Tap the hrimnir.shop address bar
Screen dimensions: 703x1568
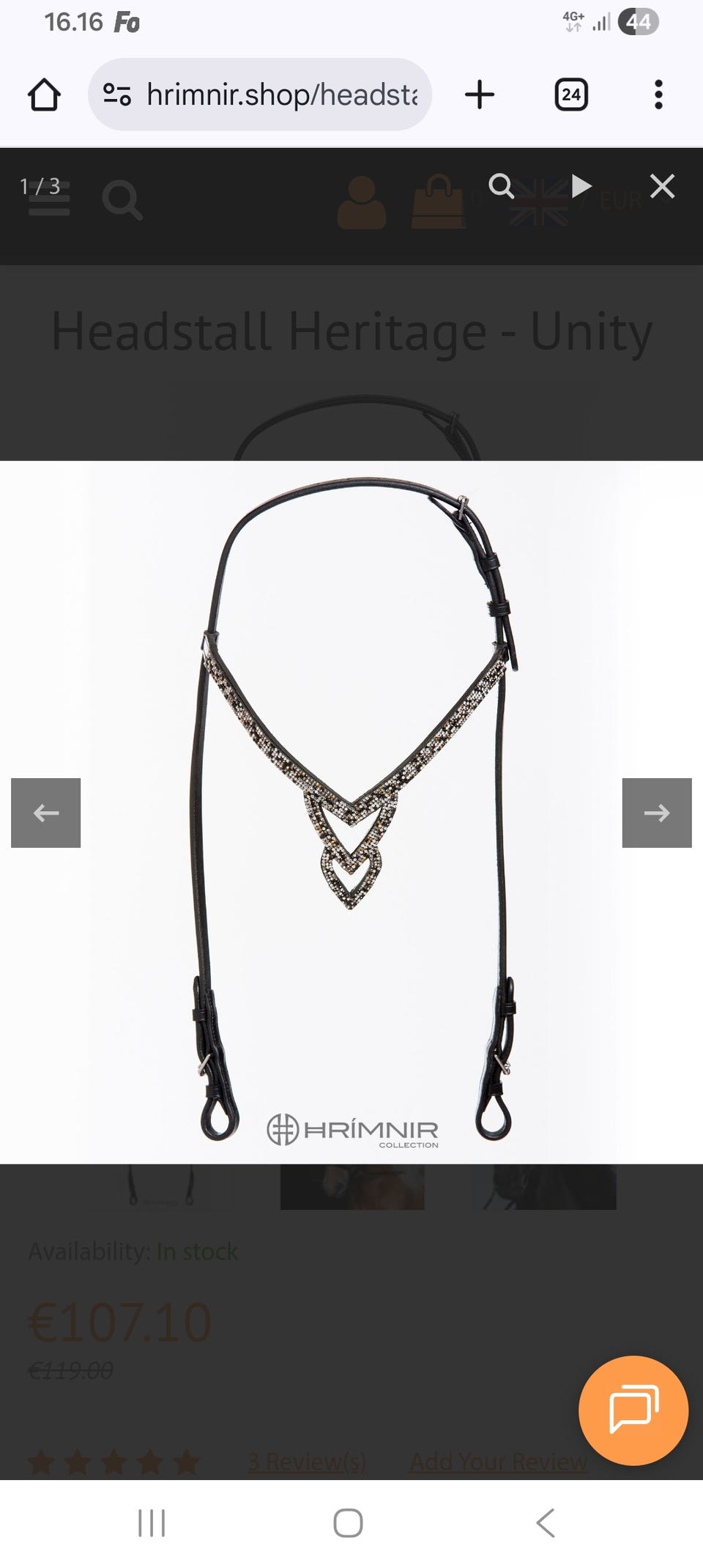pyautogui.click(x=260, y=95)
